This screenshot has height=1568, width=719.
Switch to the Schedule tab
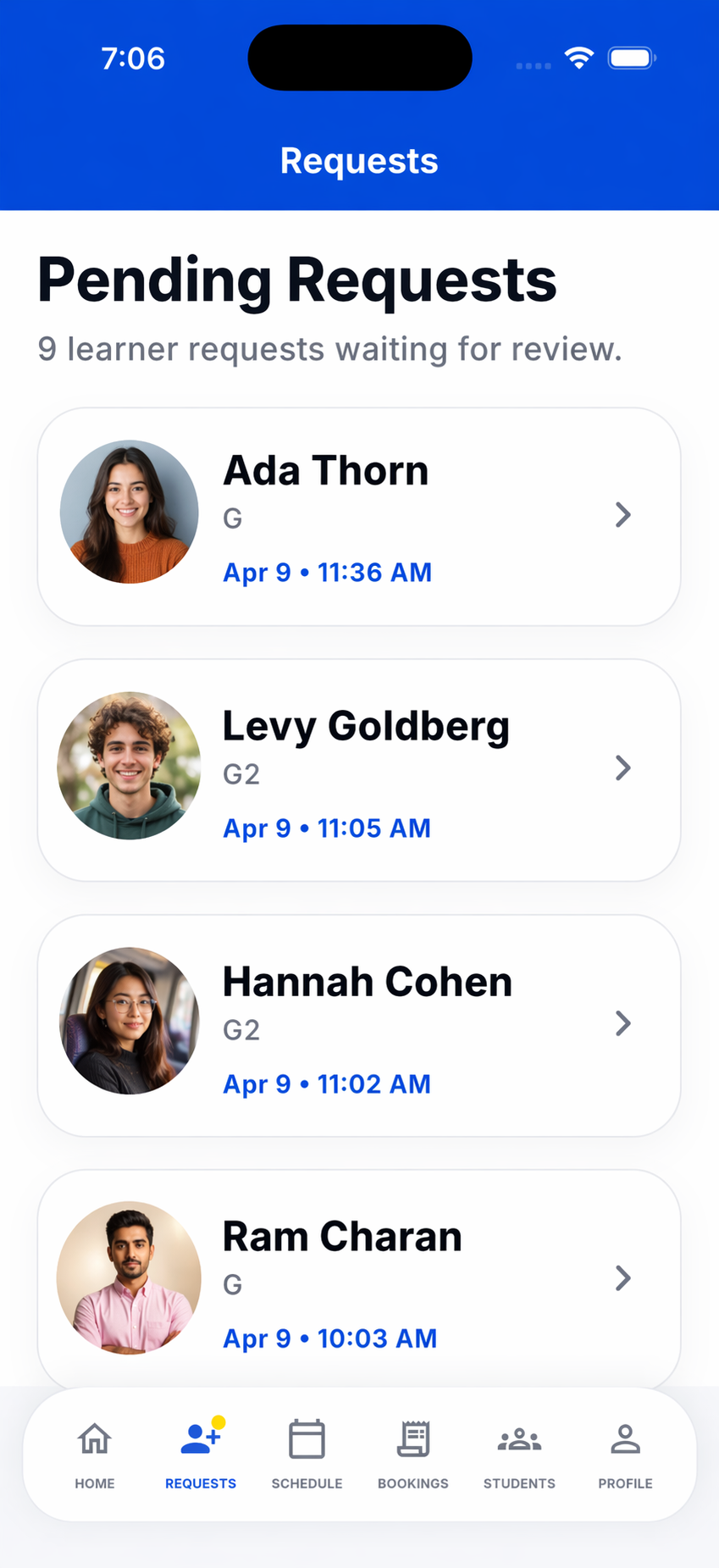pos(307,1454)
